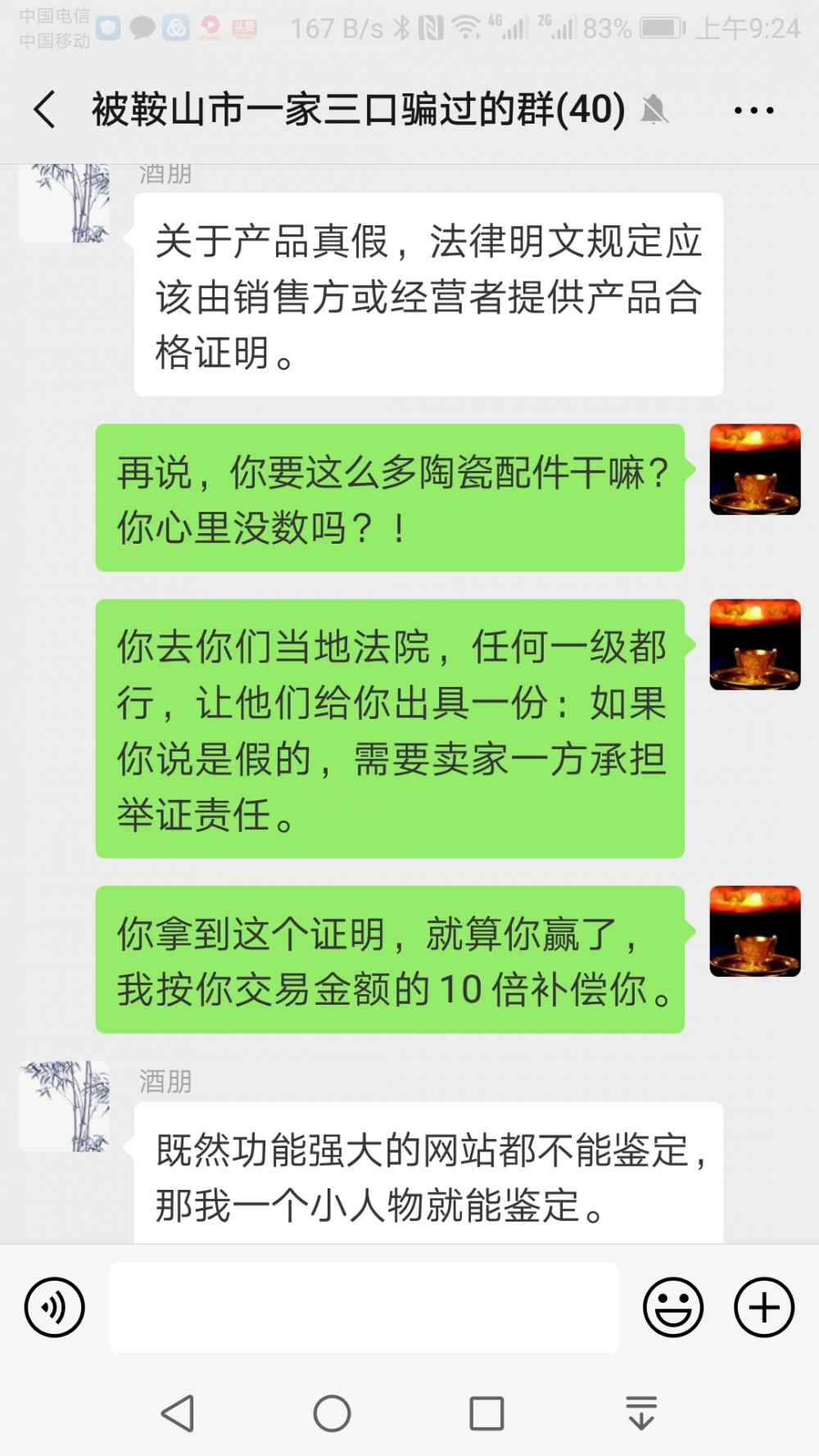Image resolution: width=819 pixels, height=1456 pixels.
Task: Go back from the group chat
Action: point(45,110)
